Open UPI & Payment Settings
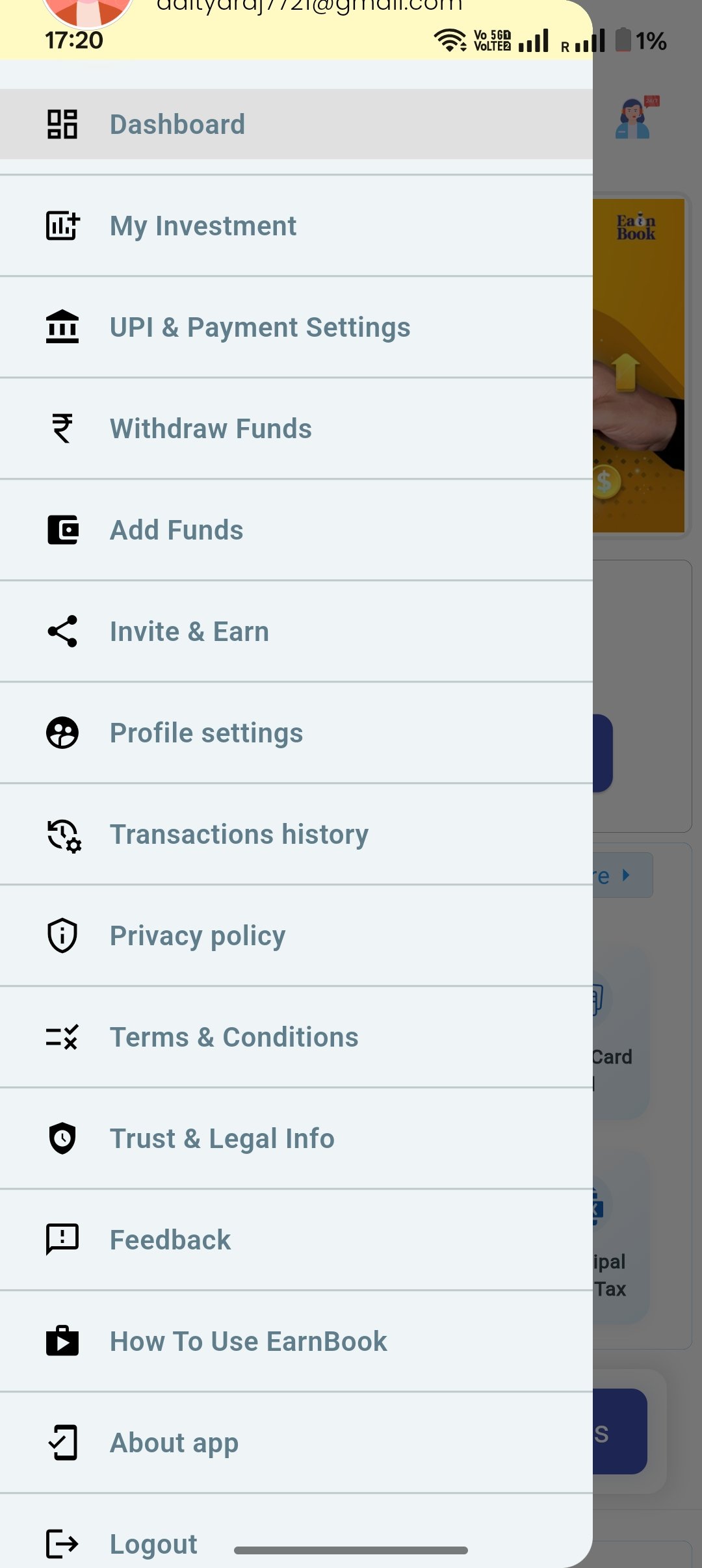This screenshot has height=1568, width=702. (x=259, y=328)
